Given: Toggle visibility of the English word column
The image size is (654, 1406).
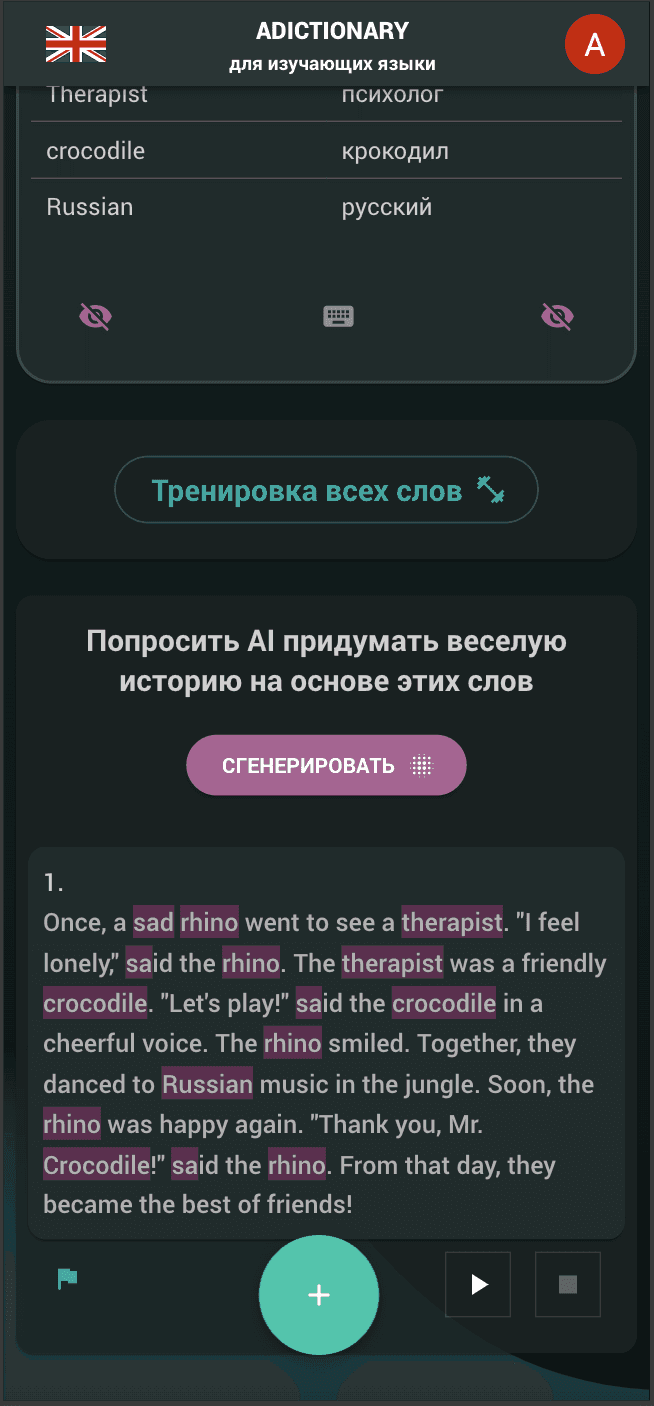Looking at the screenshot, I should pos(95,317).
